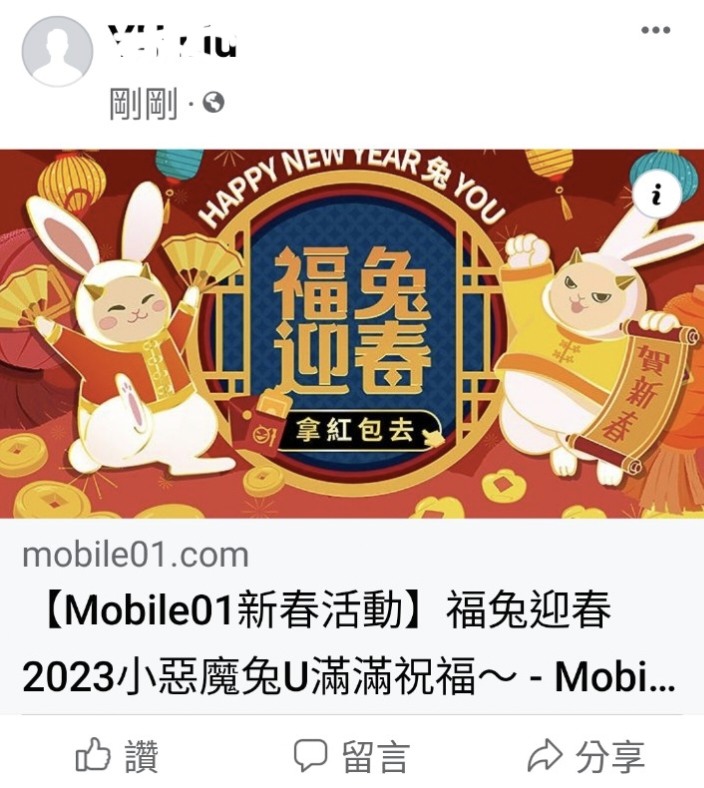Like the post with 讚 button
Screen dimensions: 704x788
click(117, 757)
